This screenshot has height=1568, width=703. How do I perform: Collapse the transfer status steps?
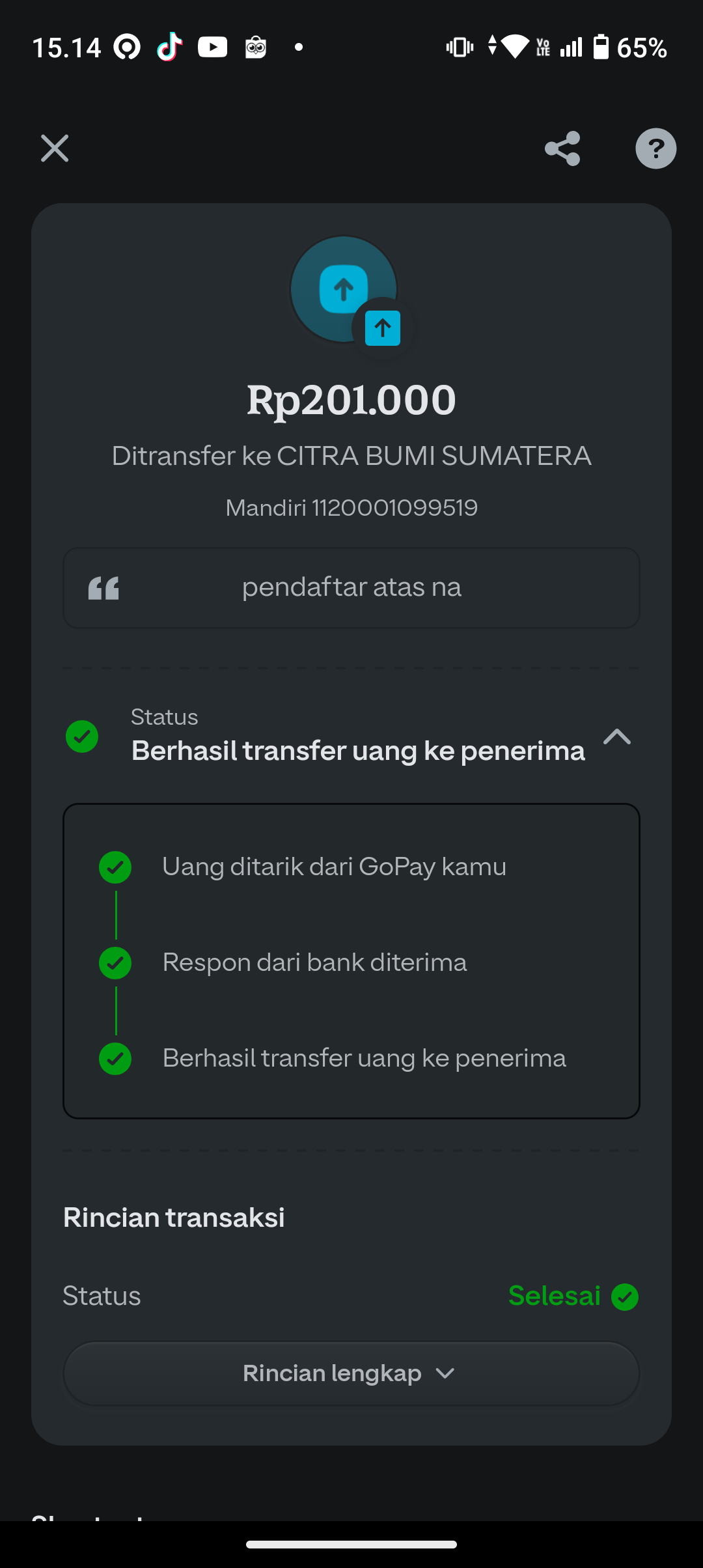click(x=616, y=736)
